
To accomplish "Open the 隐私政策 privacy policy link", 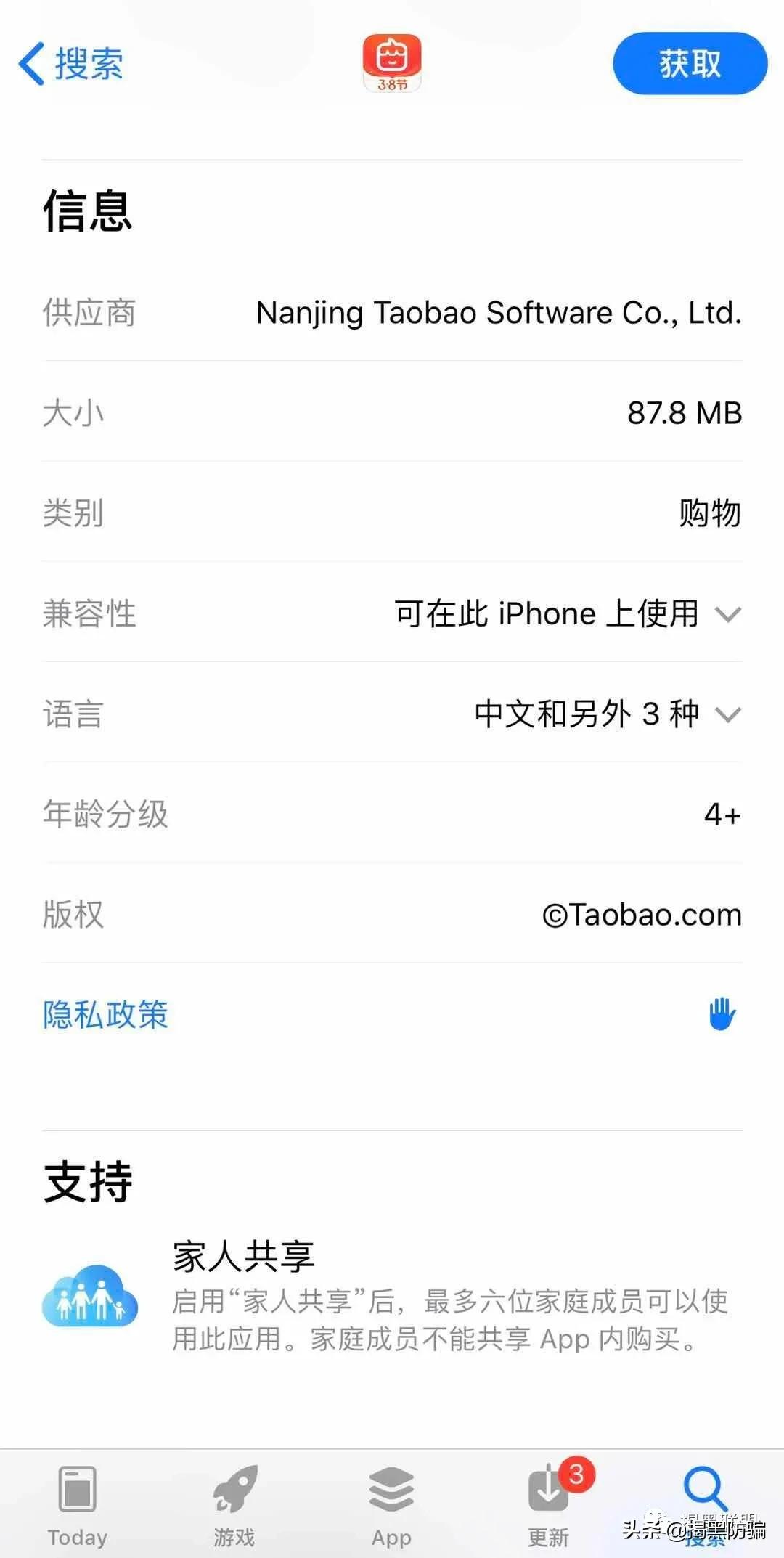I will tap(106, 1015).
